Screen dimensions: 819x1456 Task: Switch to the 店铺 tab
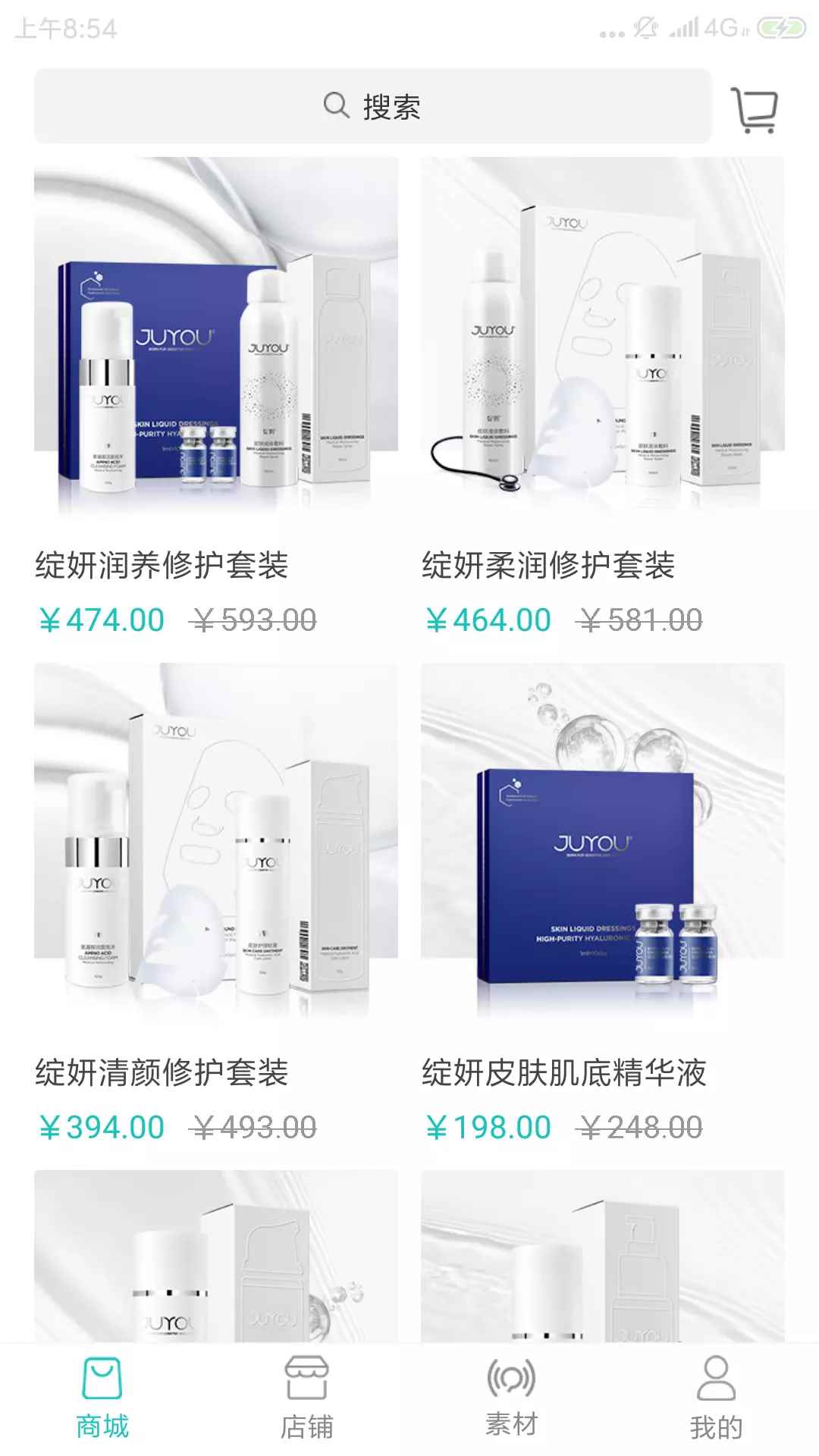pyautogui.click(x=306, y=1399)
